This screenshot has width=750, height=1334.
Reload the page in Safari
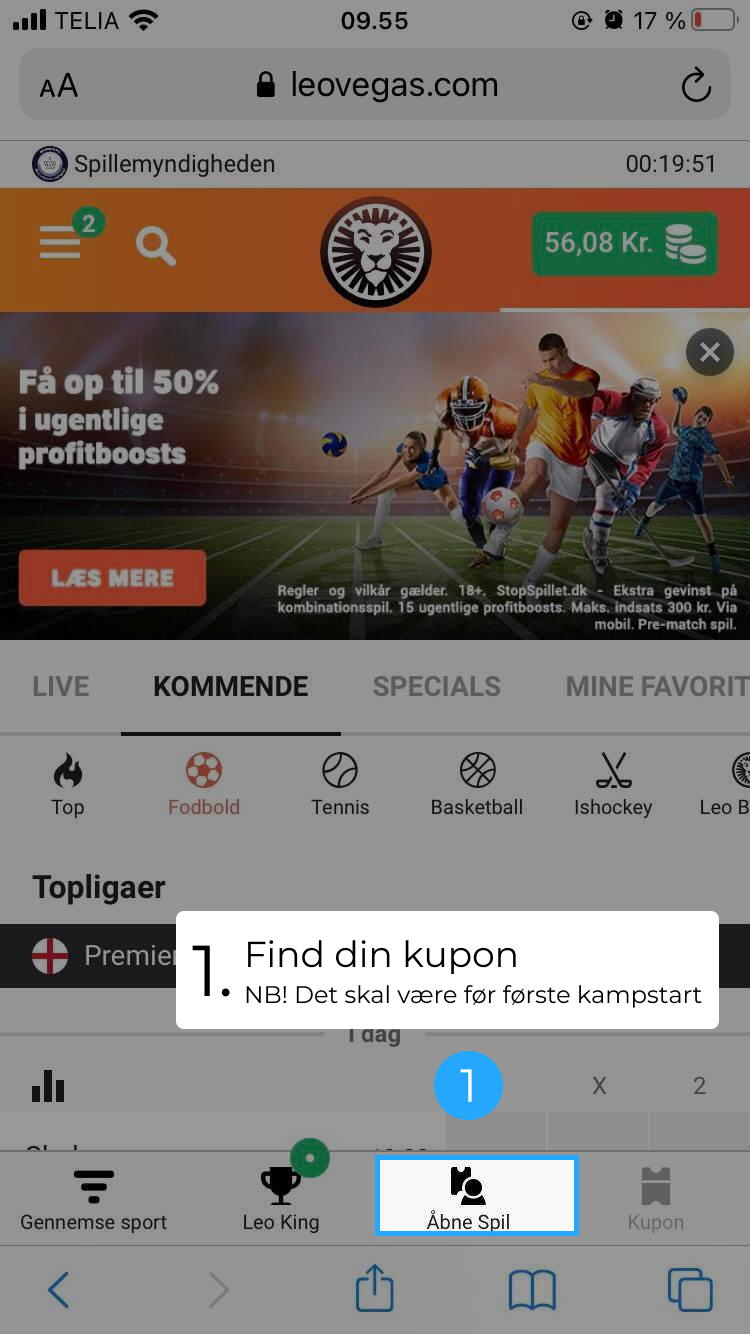tap(695, 86)
